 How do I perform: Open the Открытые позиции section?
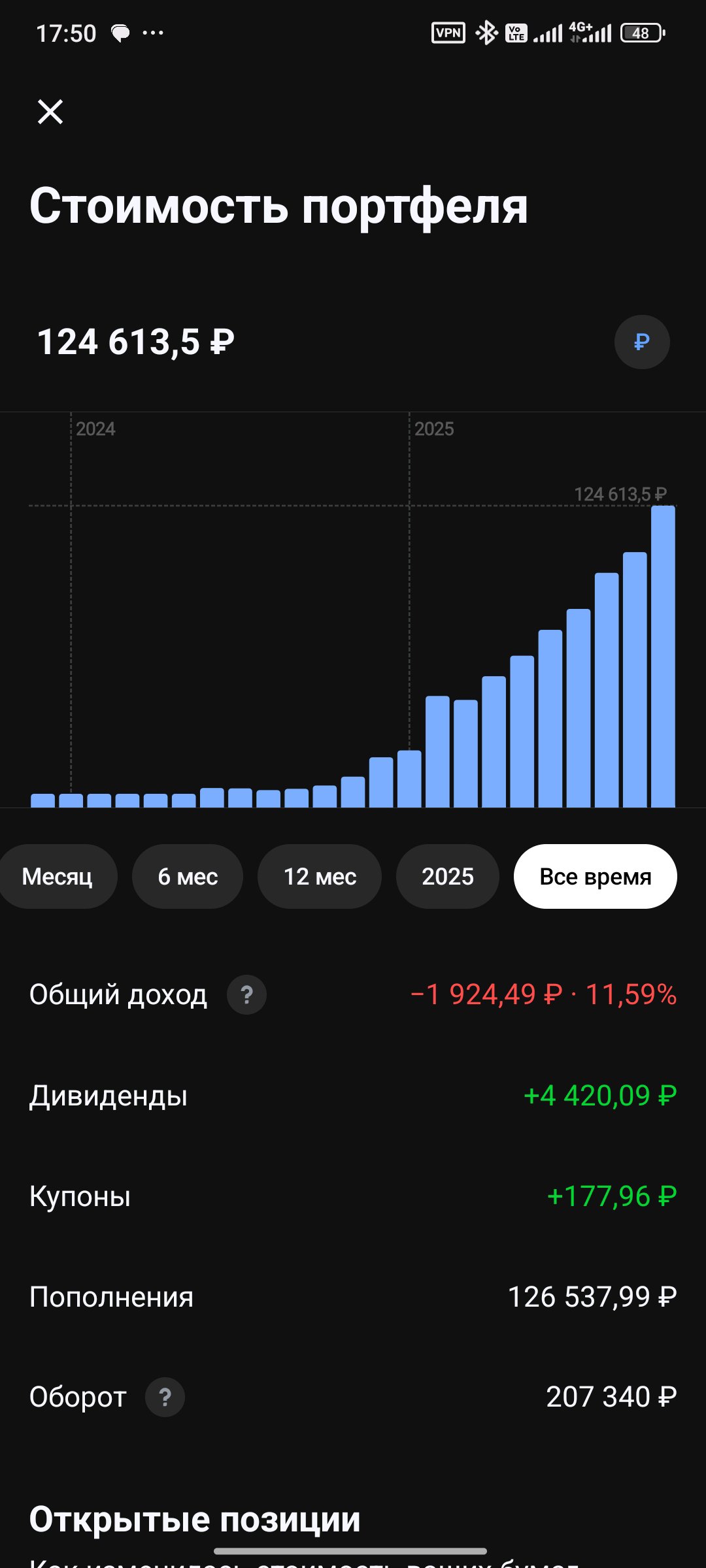(194, 1519)
